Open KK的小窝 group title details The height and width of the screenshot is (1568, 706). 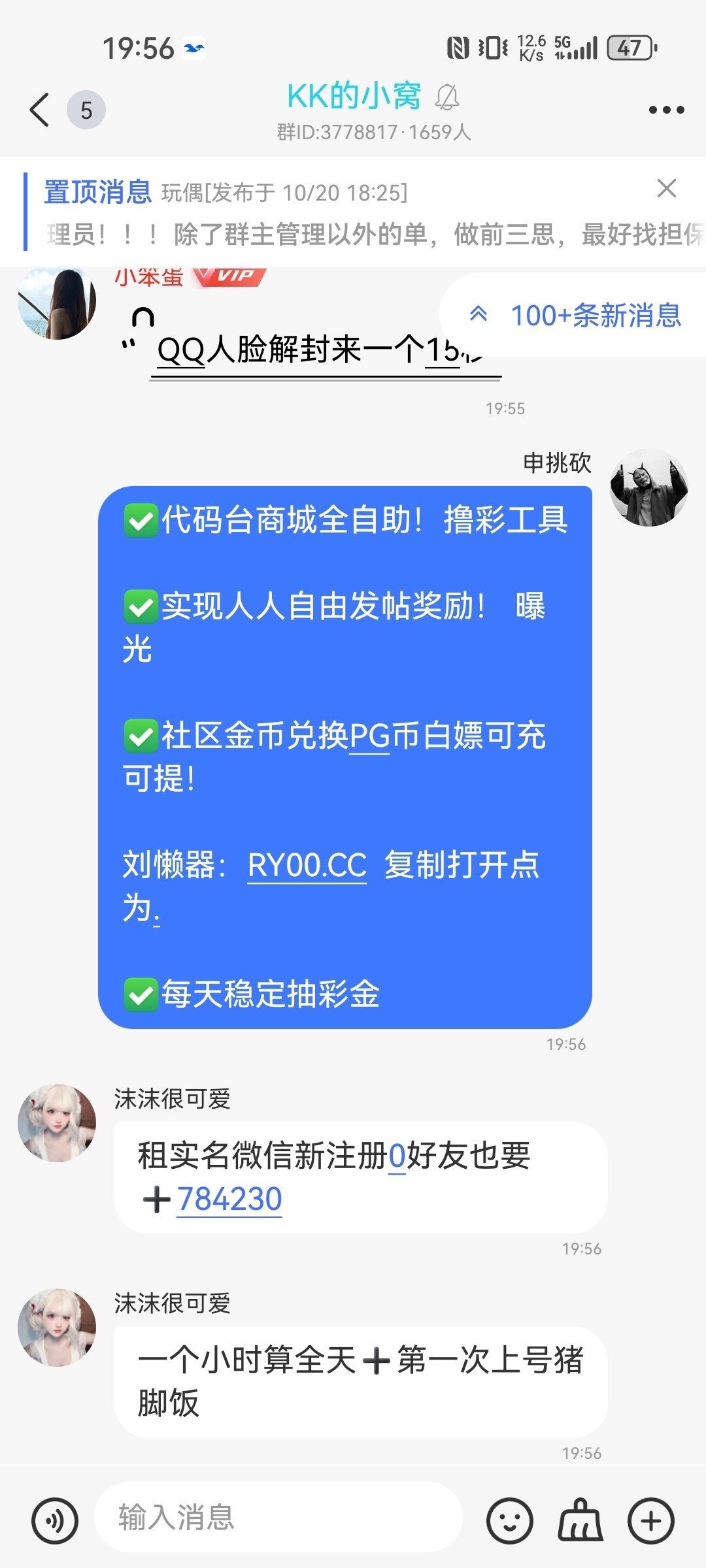(354, 97)
